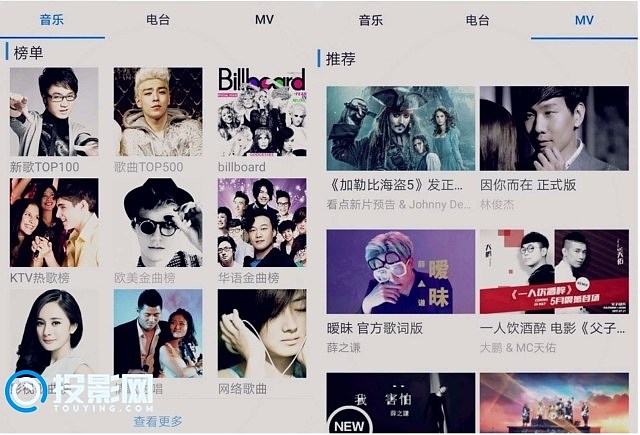The image size is (640, 435).
Task: Open the 网络歌曲 chart tile
Action: click(261, 333)
